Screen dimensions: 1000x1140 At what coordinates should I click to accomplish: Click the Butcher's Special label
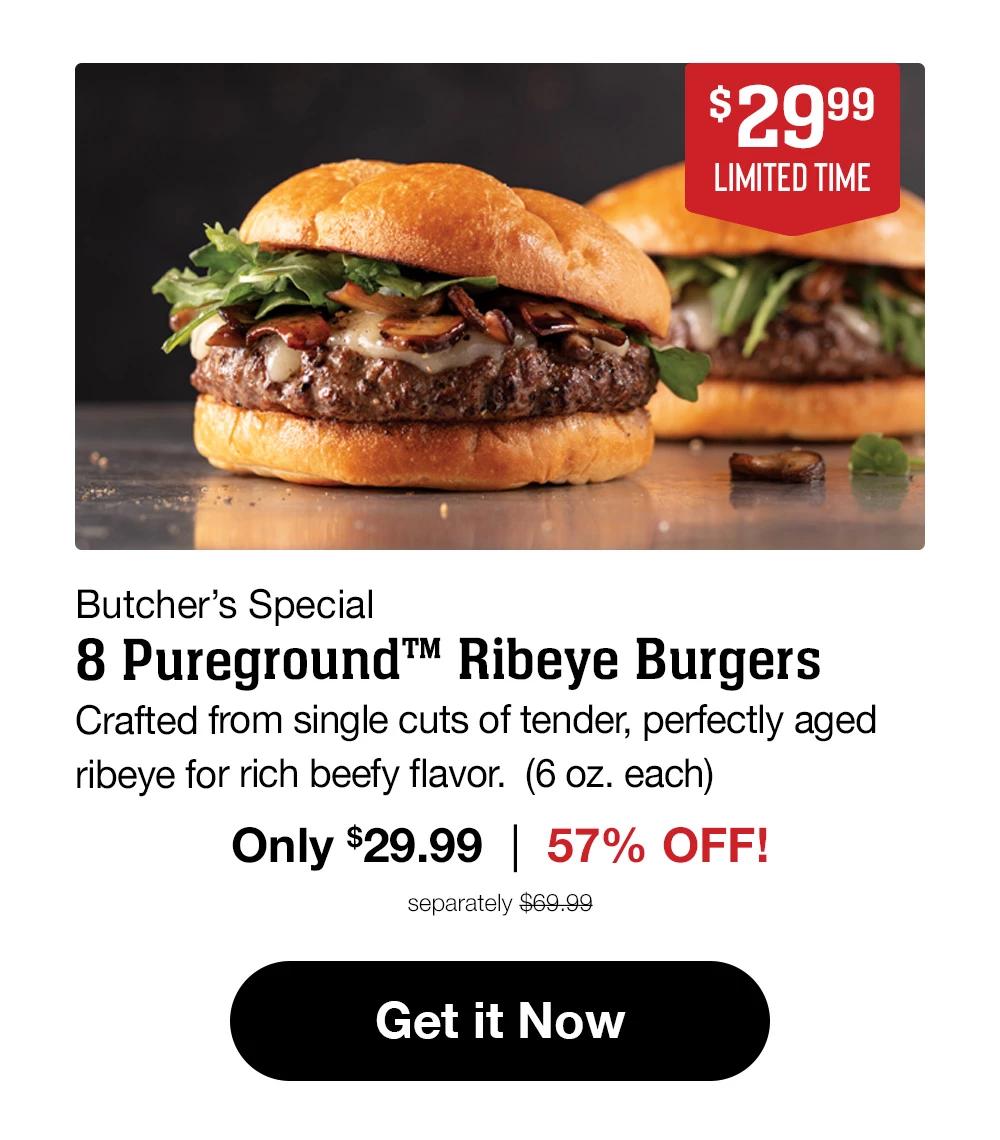click(x=226, y=602)
